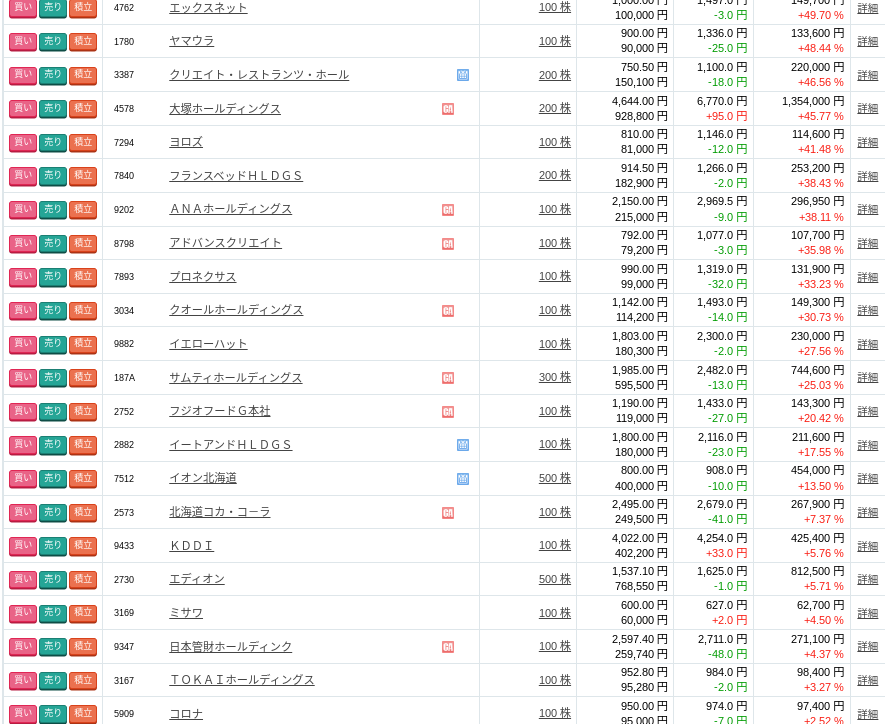885x724 pixels.
Task: Tap 買い button for 北海道コカ・コーラ
Action: [22, 512]
